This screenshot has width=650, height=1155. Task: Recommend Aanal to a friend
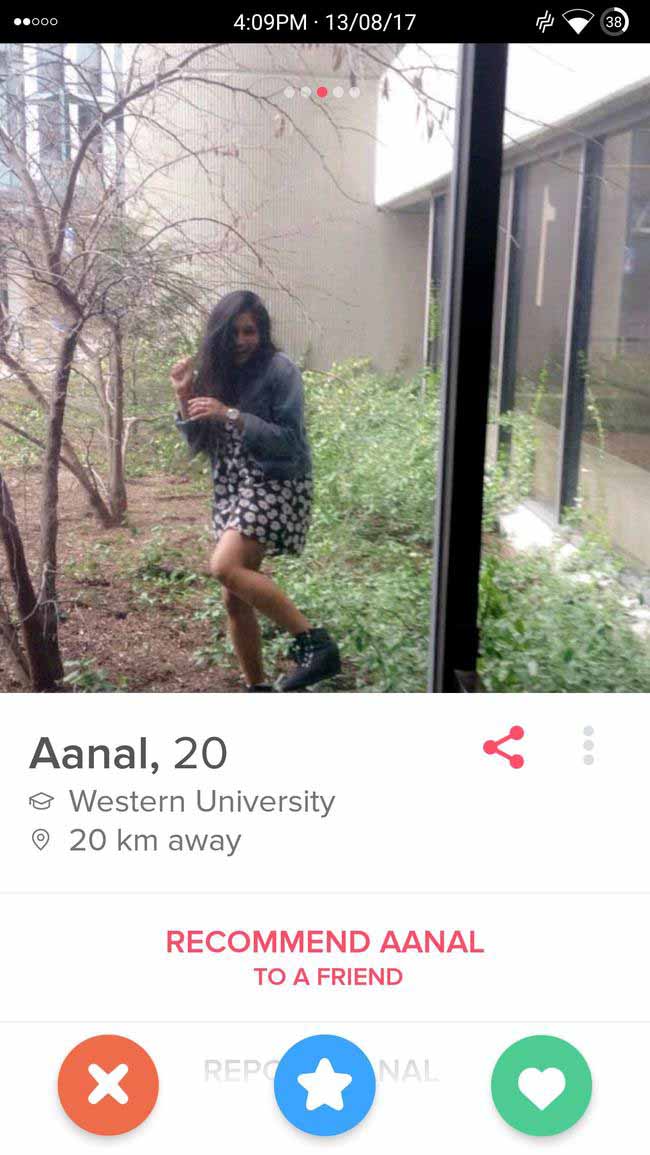tap(325, 958)
